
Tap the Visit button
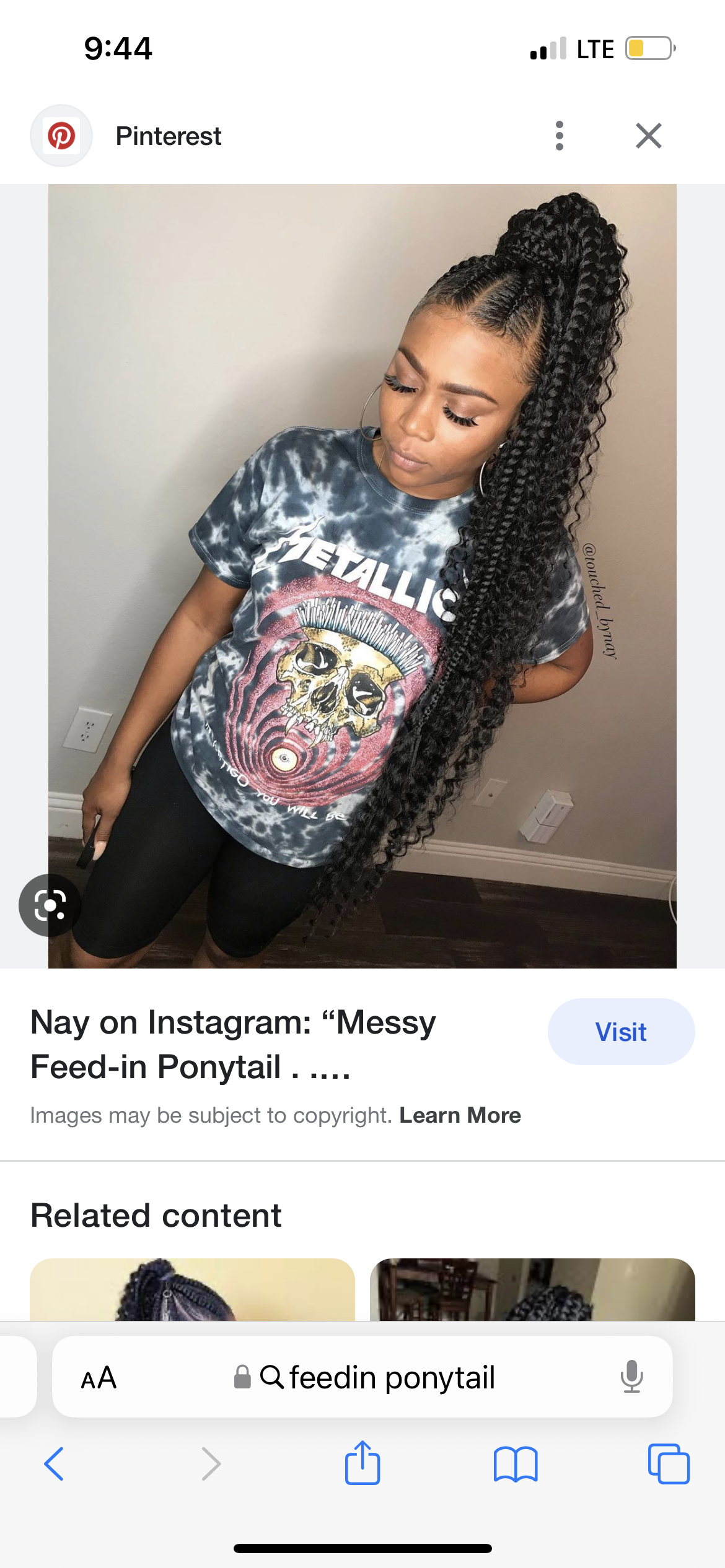click(621, 1032)
